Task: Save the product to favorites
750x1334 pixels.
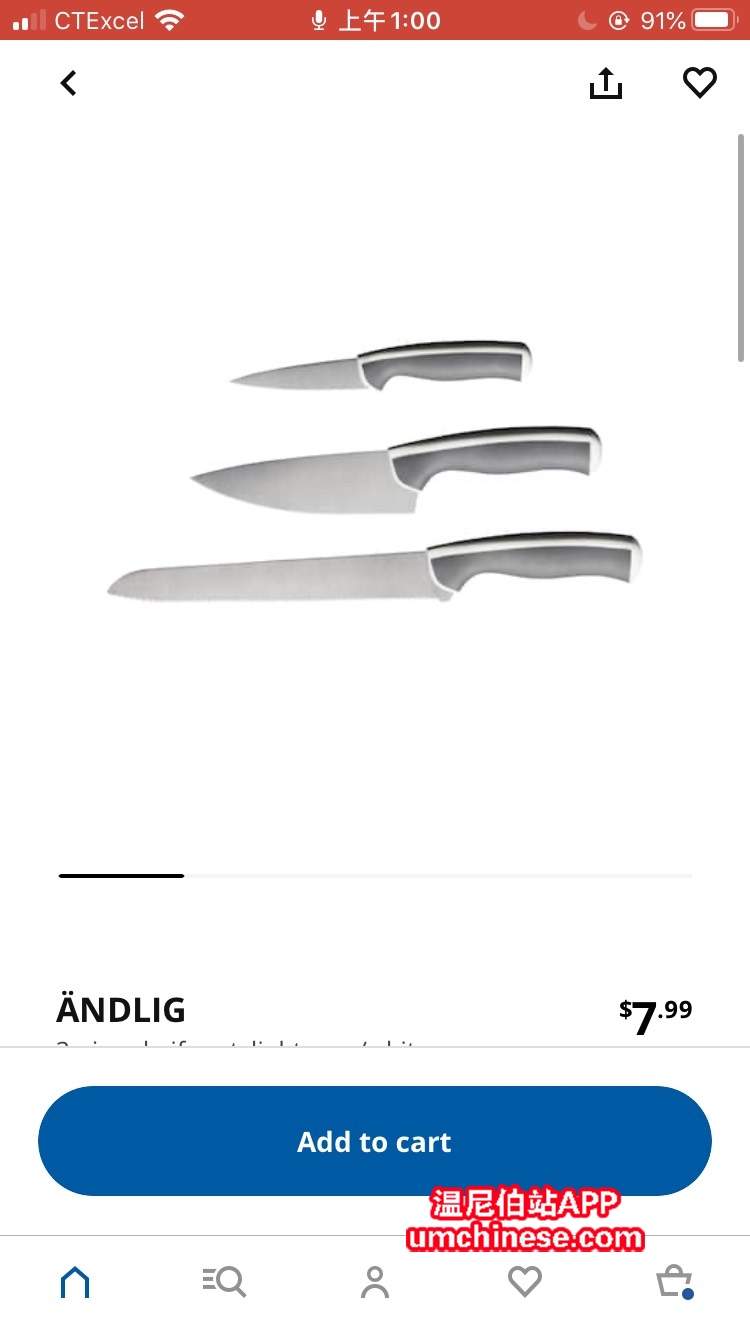Action: coord(699,83)
